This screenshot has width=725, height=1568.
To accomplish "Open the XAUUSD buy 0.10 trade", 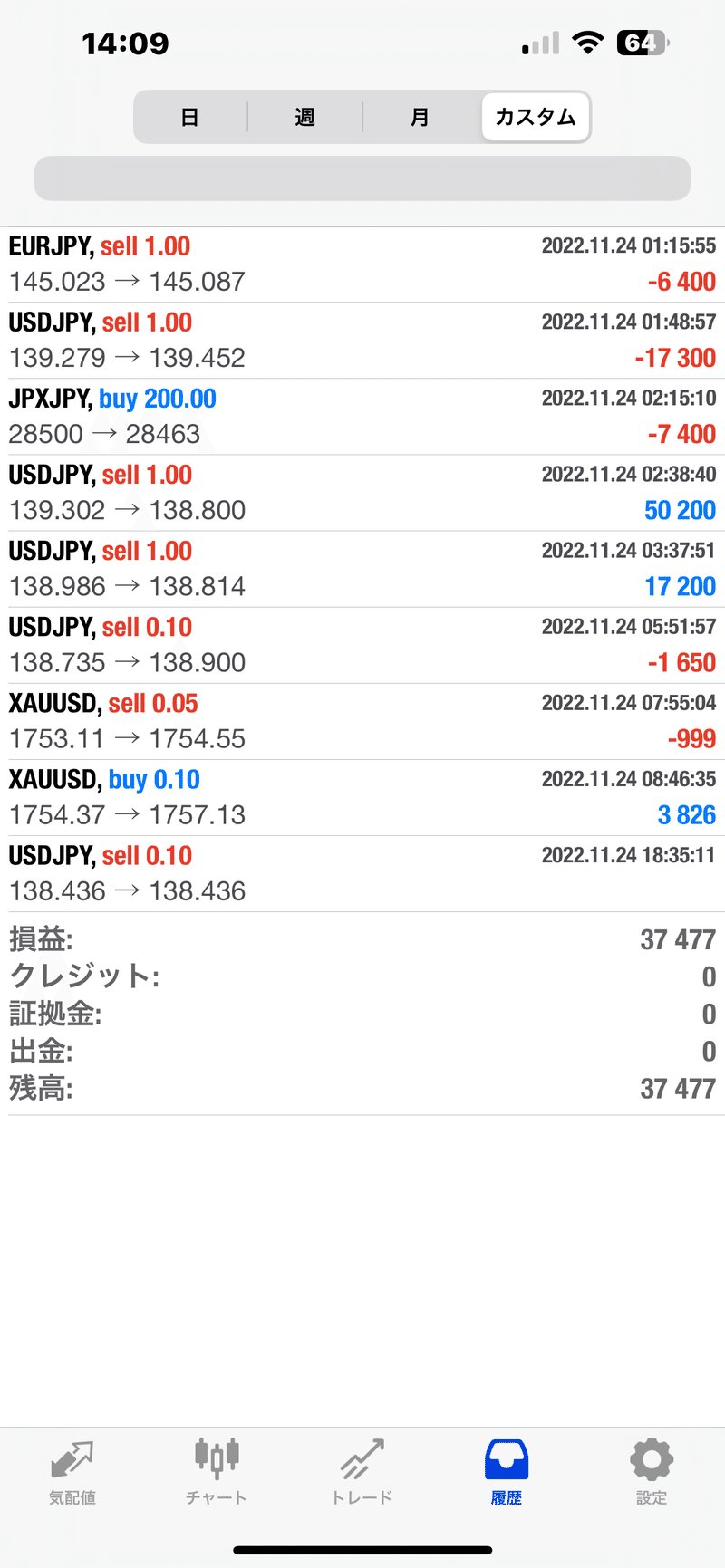I will pos(362,796).
